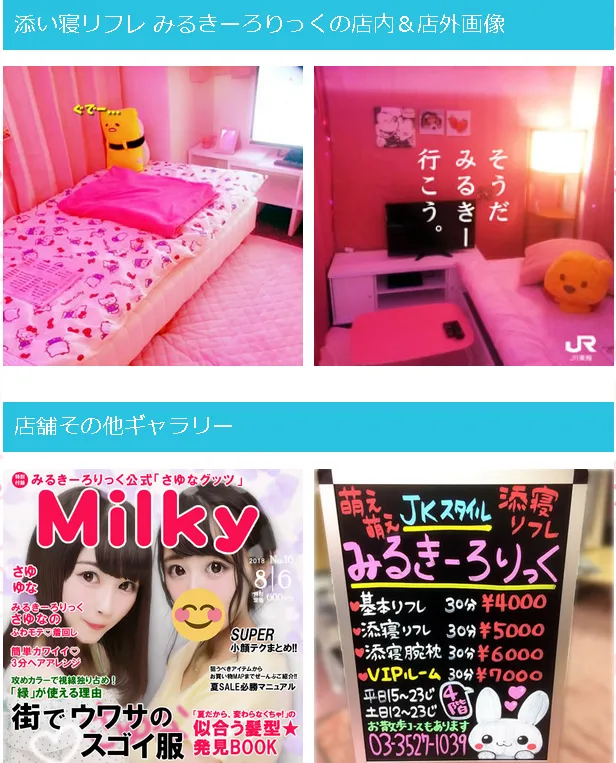The width and height of the screenshot is (616, 763).
Task: Open the room photo with TV and lamp
Action: (464, 216)
